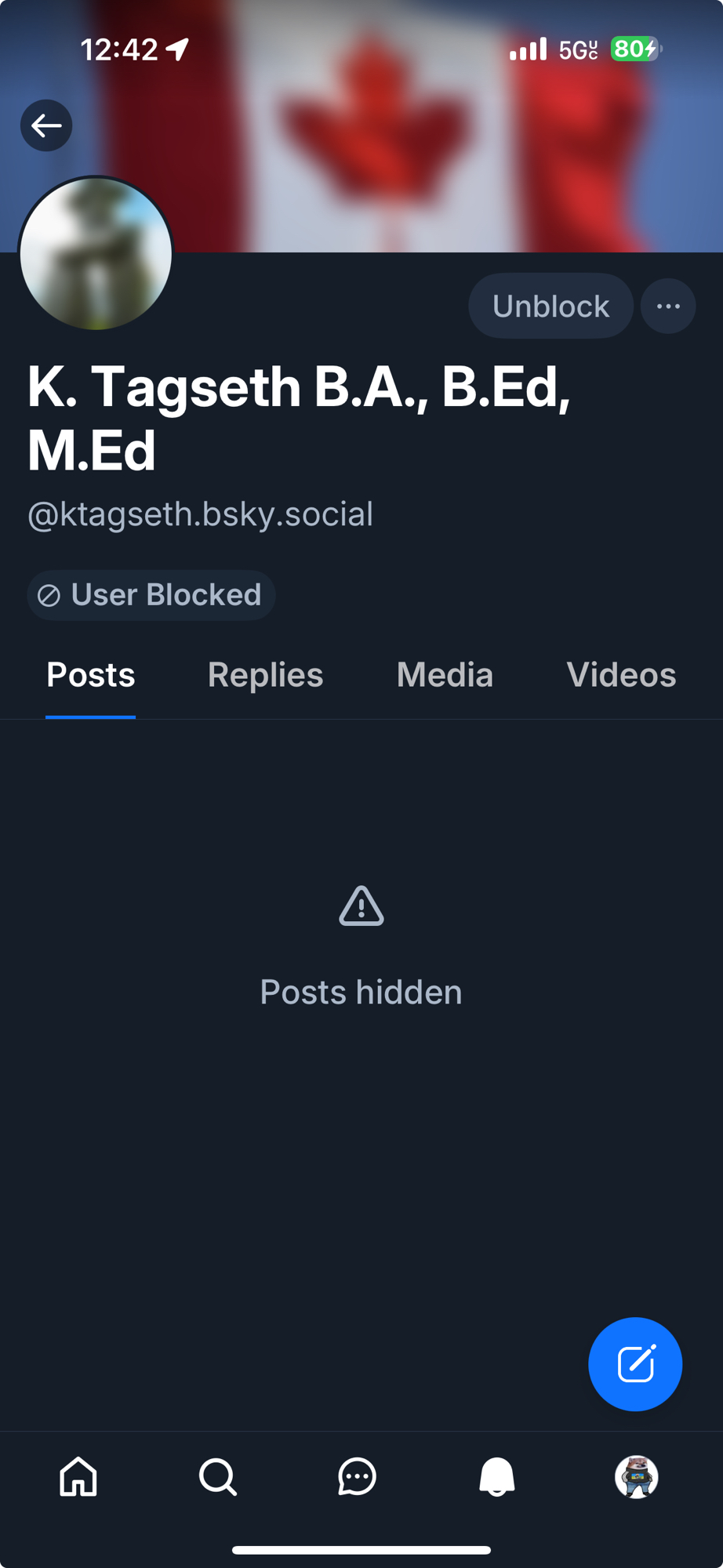Go back using the arrow button
Screen dimensions: 723x1568
[x=46, y=125]
